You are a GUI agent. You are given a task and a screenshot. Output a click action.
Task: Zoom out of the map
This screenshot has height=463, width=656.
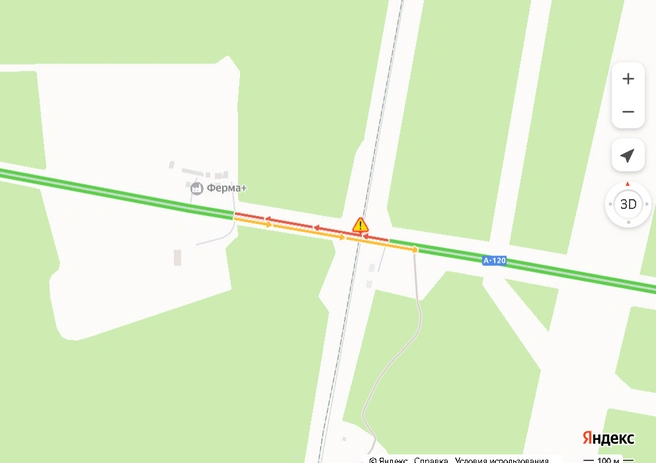(x=628, y=112)
